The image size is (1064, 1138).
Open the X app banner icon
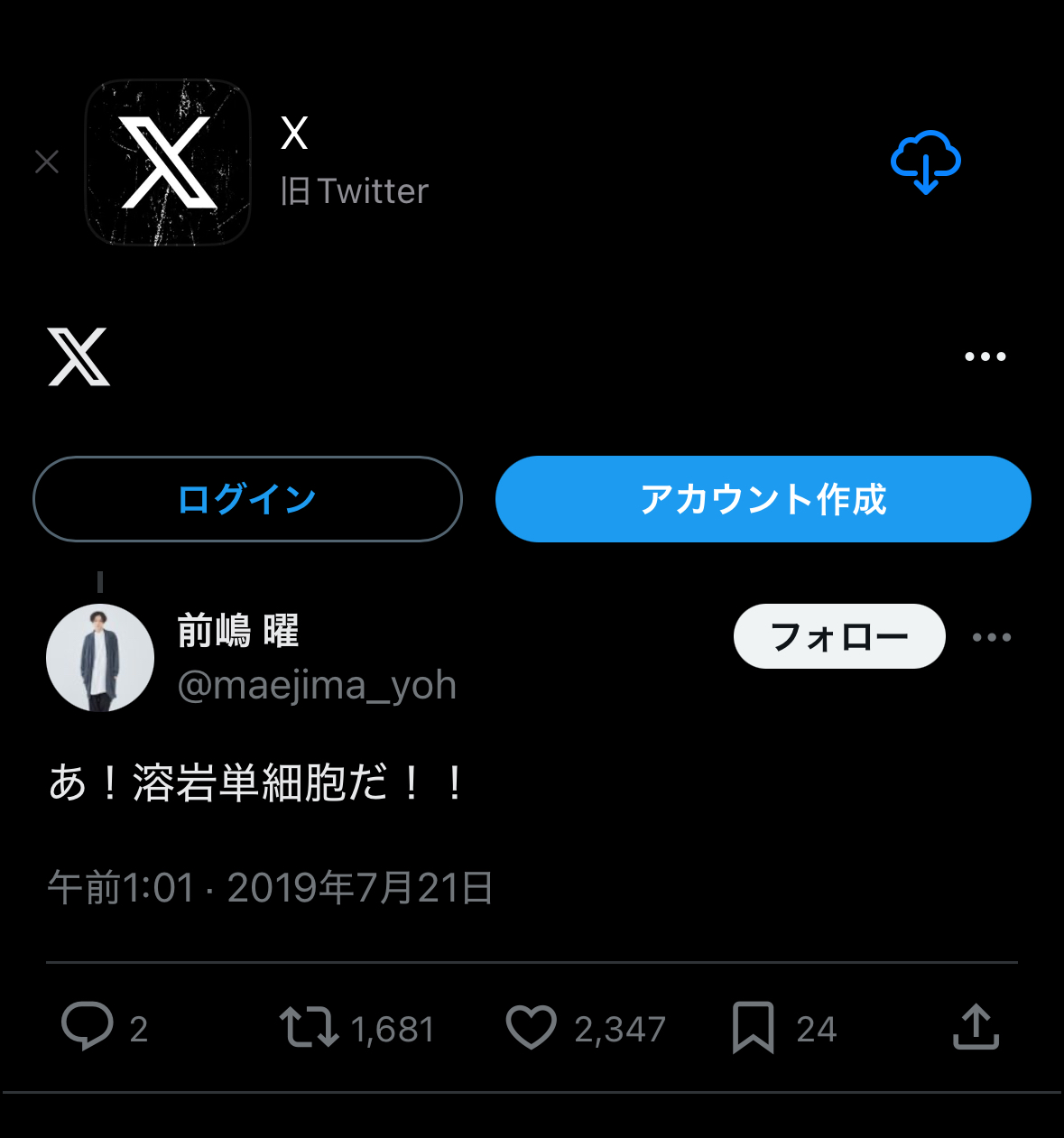pyautogui.click(x=168, y=162)
